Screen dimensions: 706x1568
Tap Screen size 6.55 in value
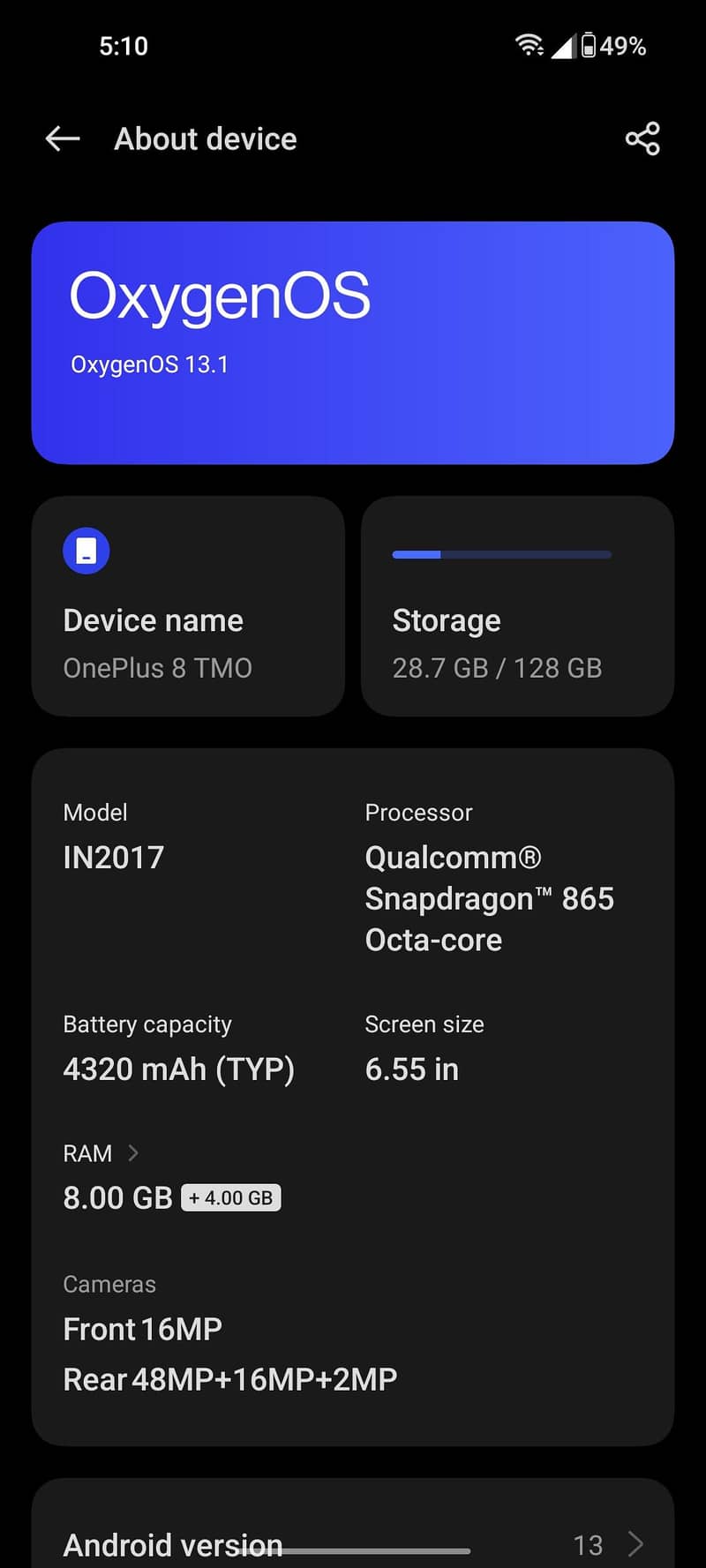point(411,1069)
